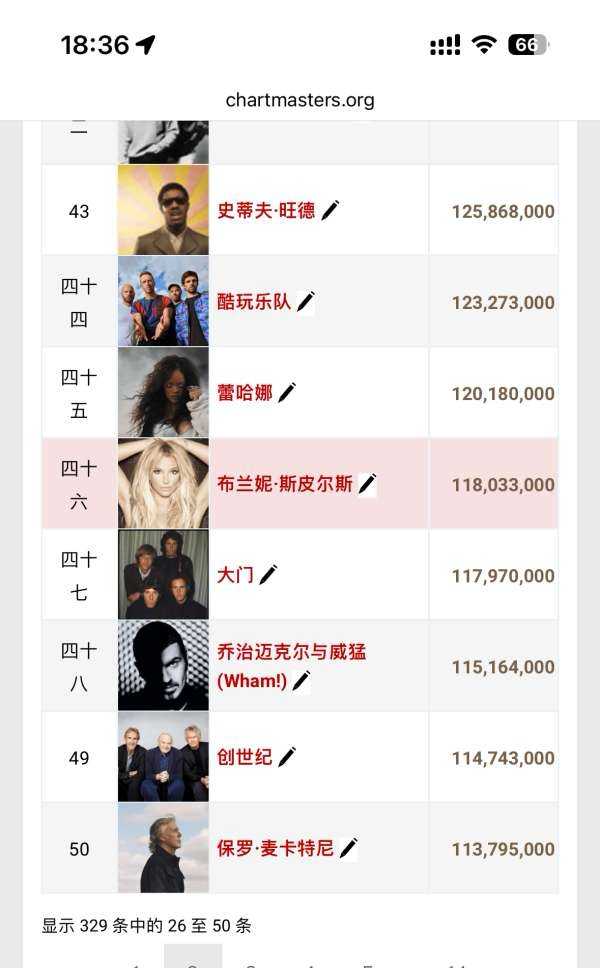Open the 保罗·麦卡特尼 artist link
Screen dimensions: 600x968
(x=276, y=848)
